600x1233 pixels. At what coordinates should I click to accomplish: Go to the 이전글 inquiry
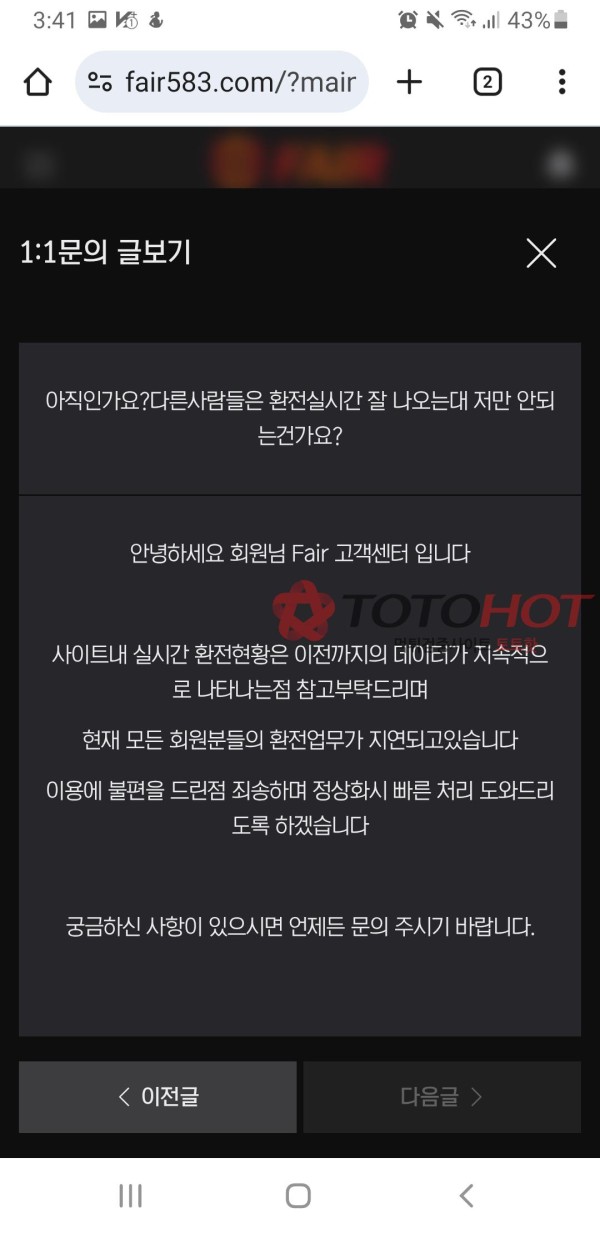(x=158, y=1097)
